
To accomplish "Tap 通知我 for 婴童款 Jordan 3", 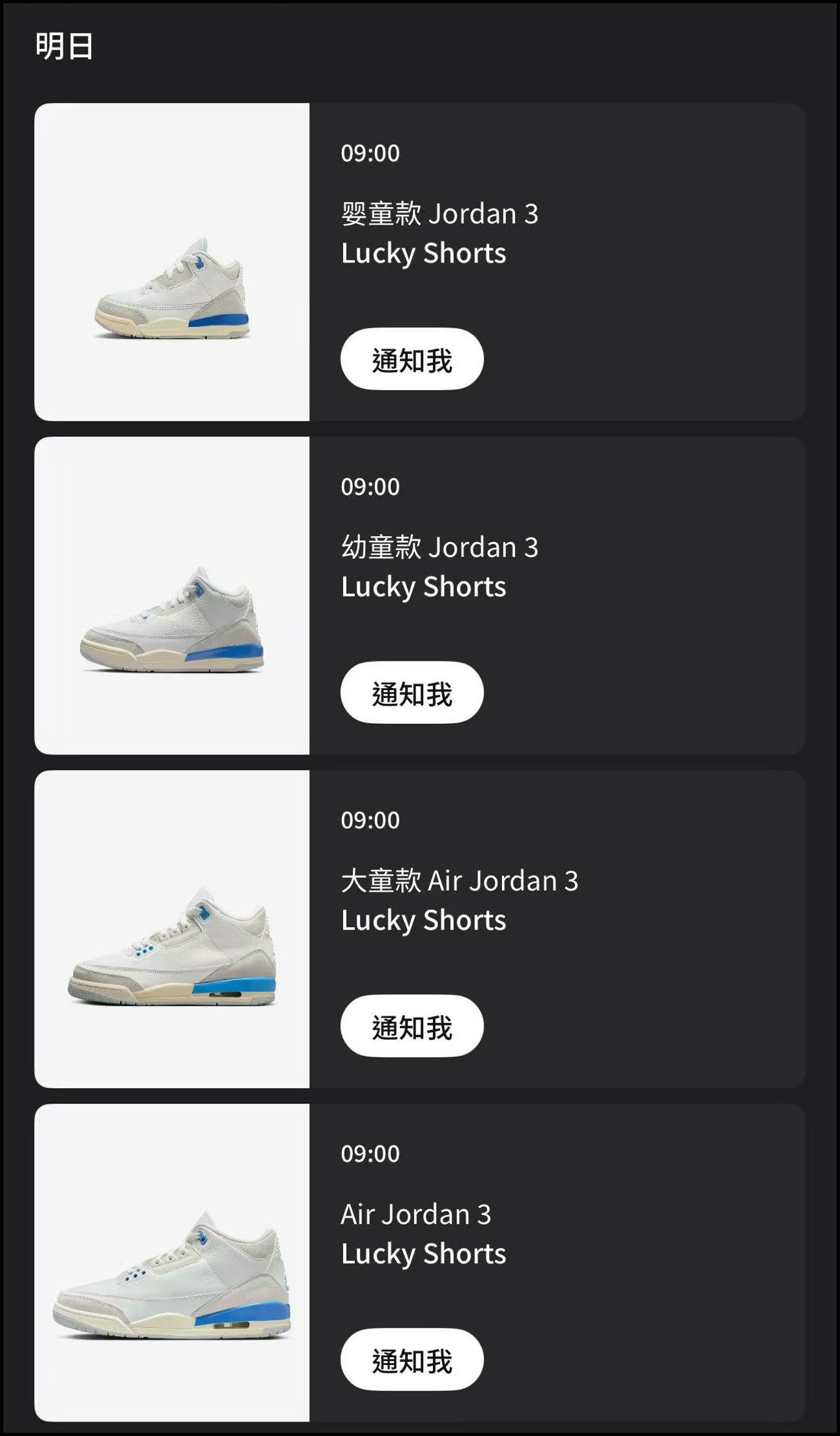I will [412, 360].
